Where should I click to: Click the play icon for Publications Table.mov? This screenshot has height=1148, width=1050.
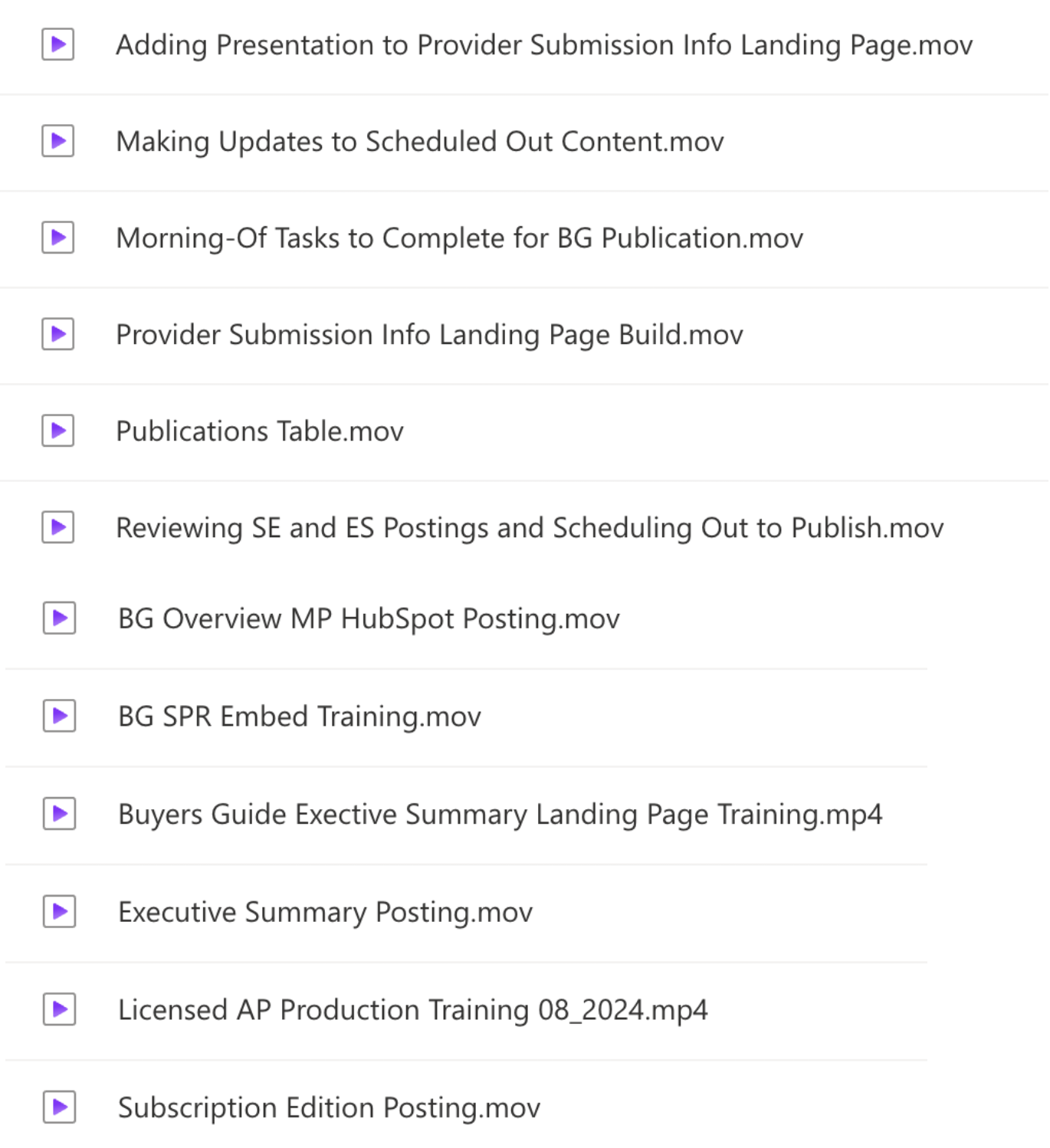coord(57,431)
